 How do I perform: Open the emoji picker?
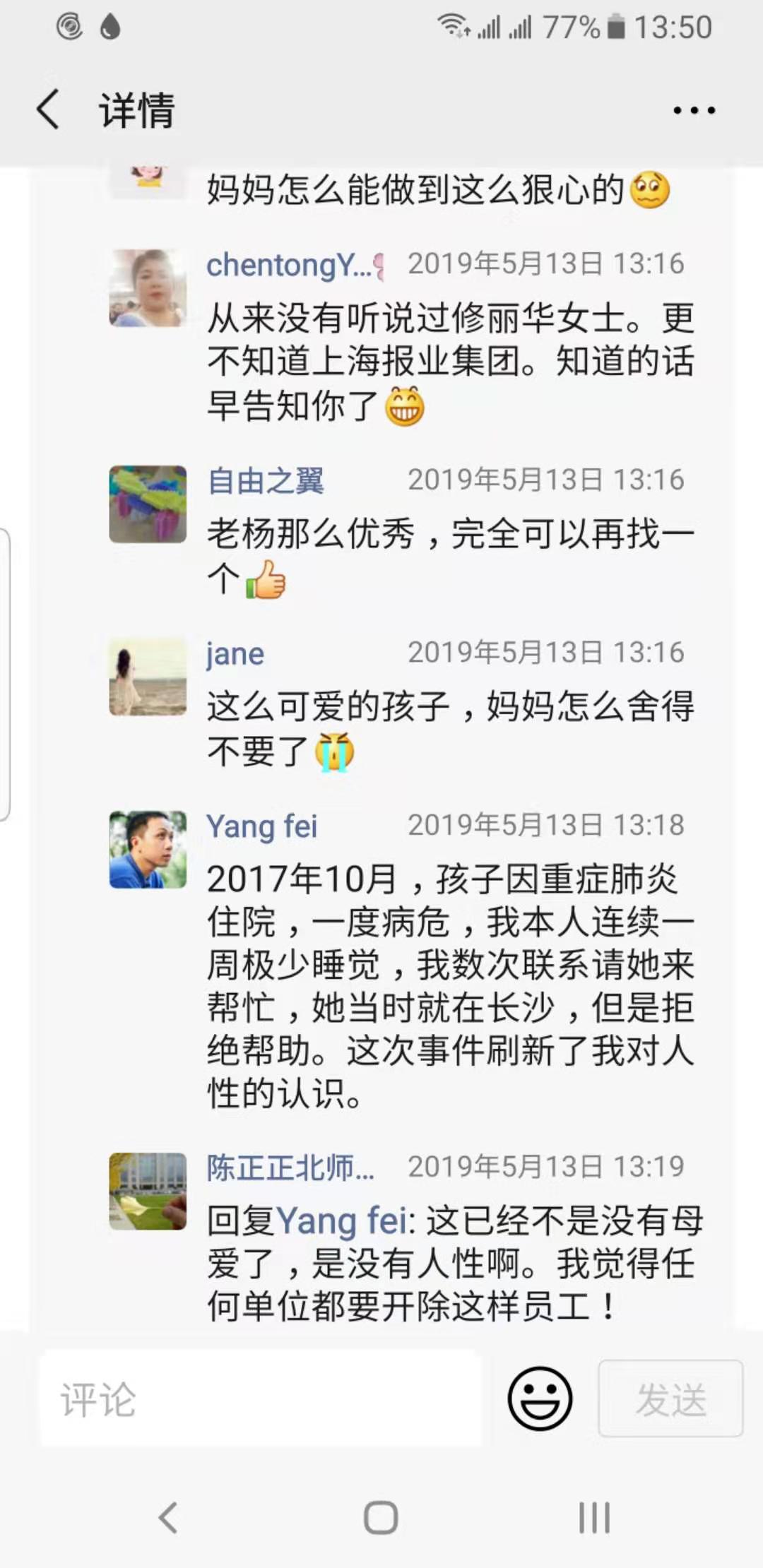(540, 1398)
